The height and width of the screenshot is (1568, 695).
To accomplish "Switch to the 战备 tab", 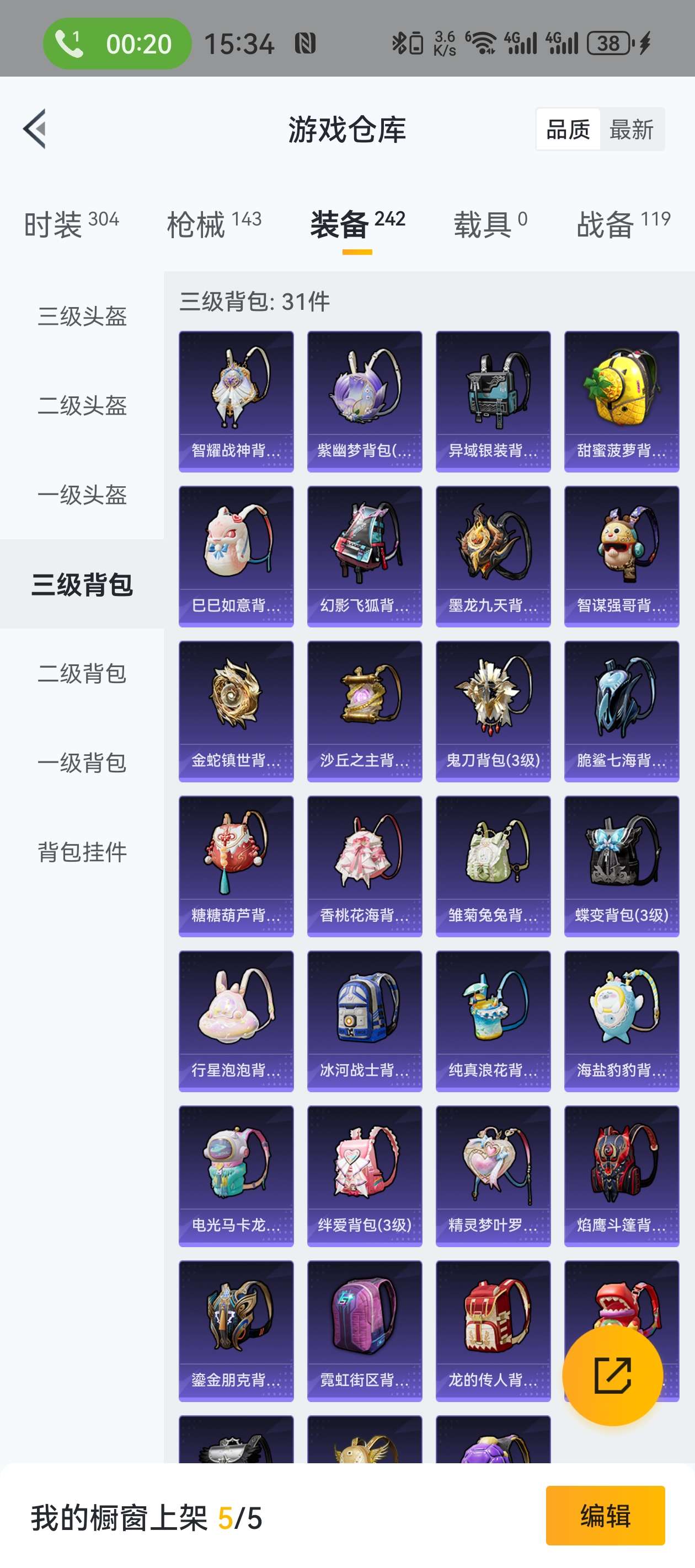I will [623, 224].
